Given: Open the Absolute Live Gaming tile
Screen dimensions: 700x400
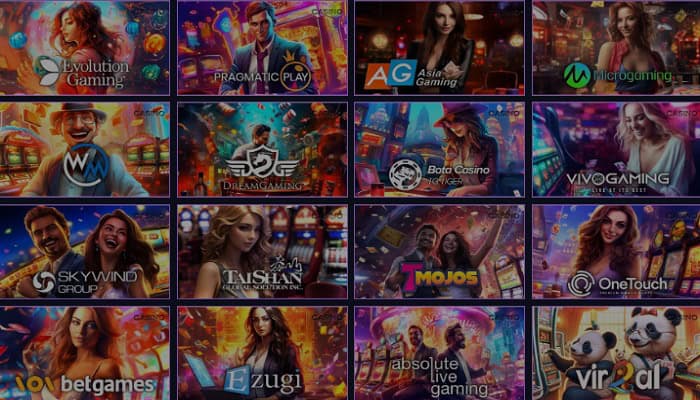Looking at the screenshot, I should (x=439, y=352).
